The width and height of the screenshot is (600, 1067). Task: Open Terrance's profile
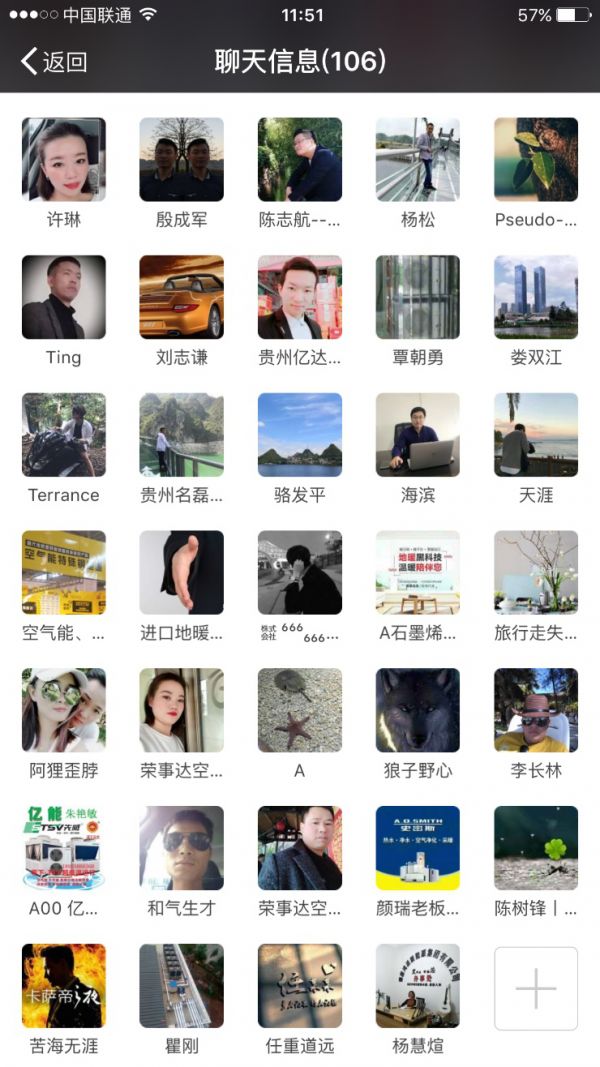point(64,435)
